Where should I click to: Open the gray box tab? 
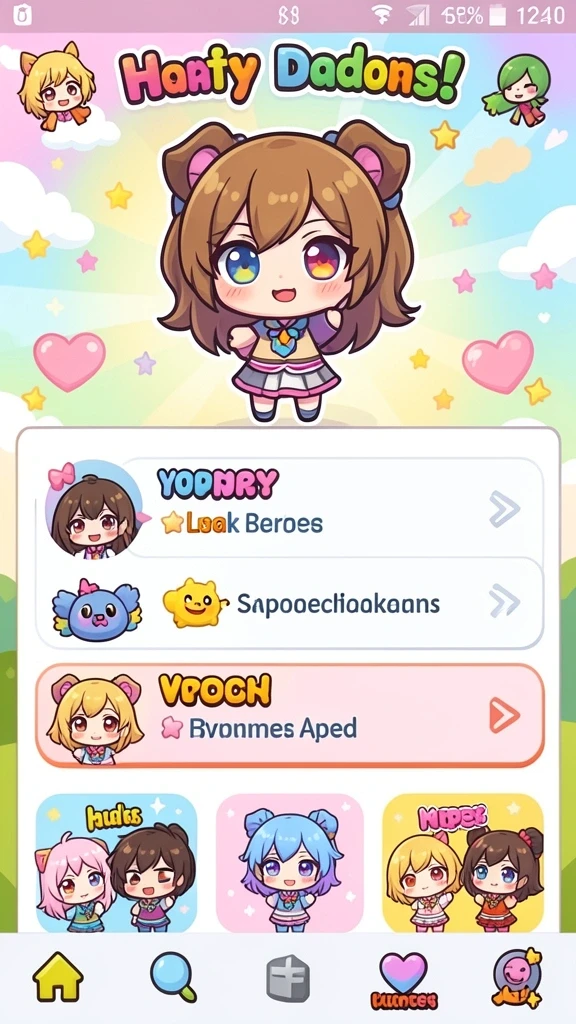pos(288,978)
